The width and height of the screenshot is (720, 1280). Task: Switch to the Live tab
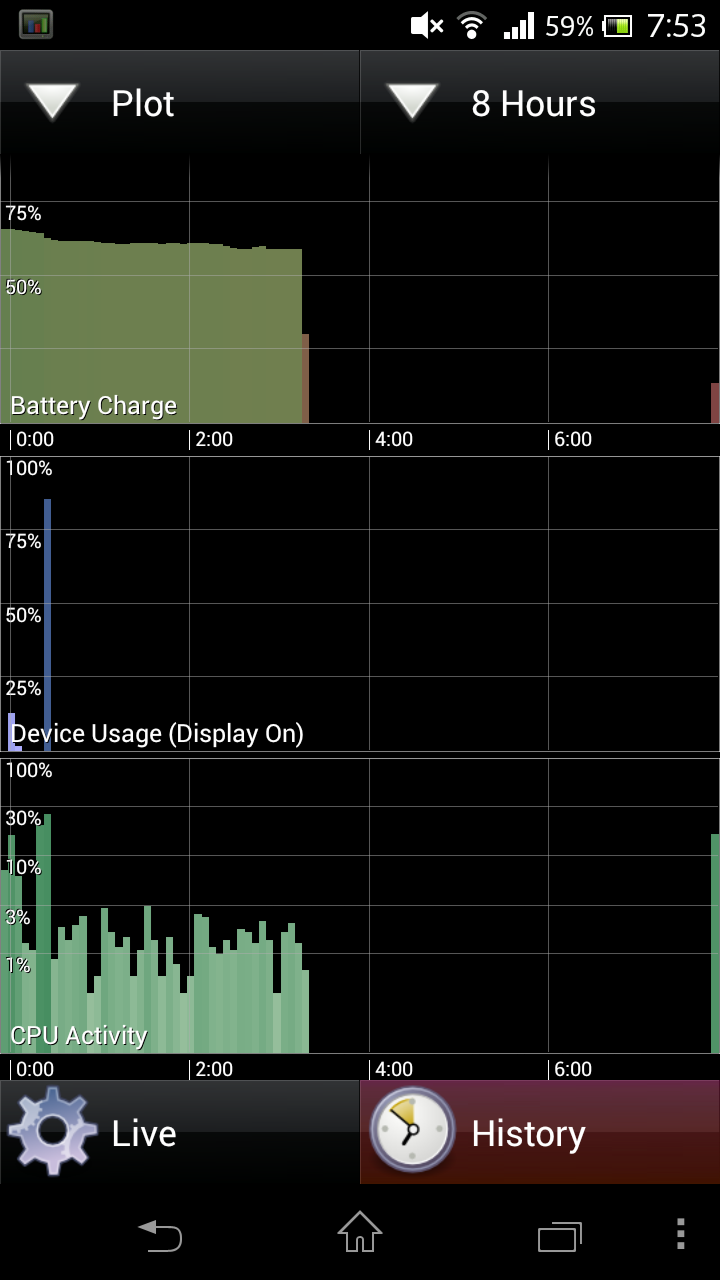click(x=180, y=1132)
